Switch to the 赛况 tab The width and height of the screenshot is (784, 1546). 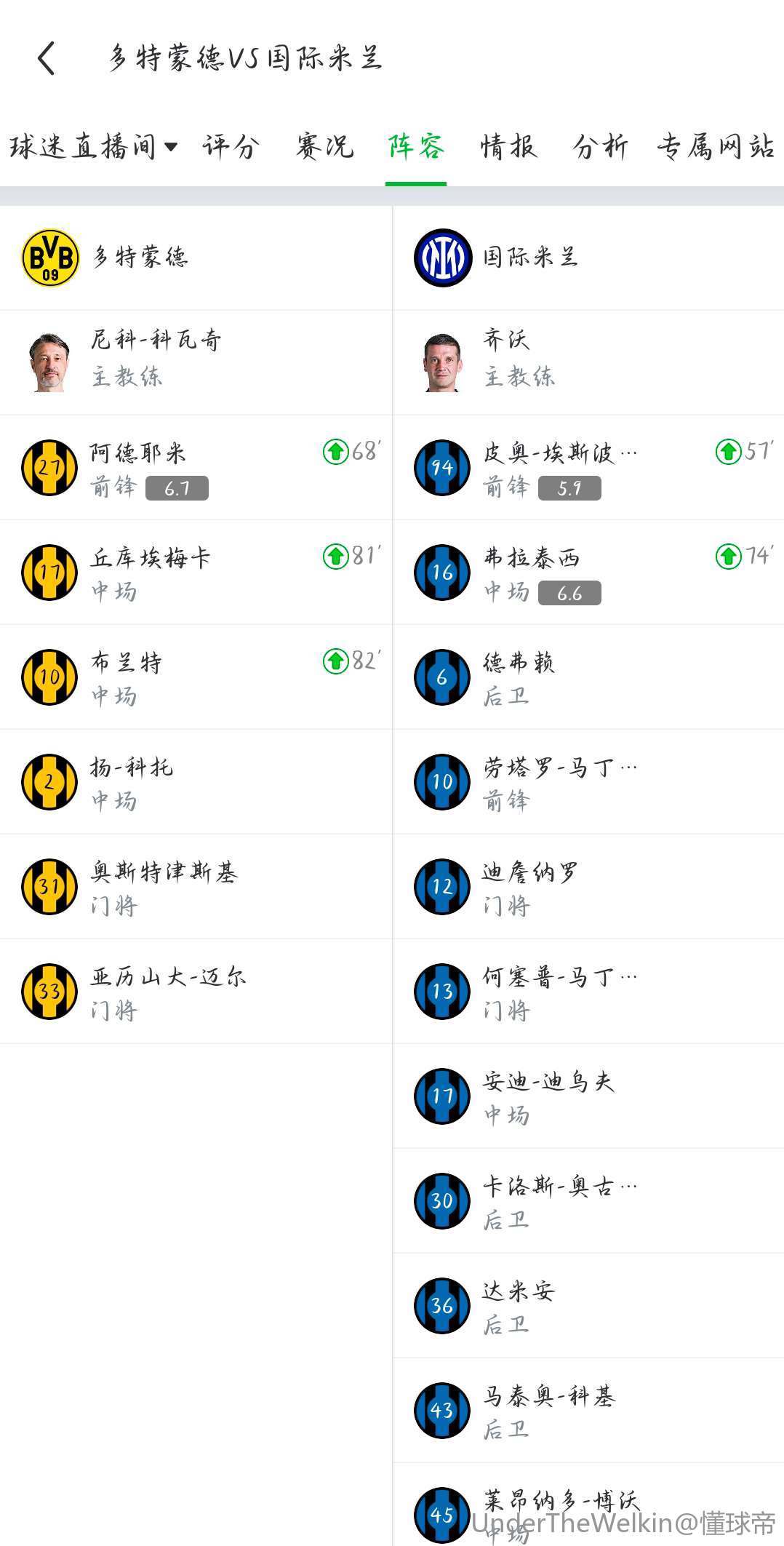pos(324,147)
